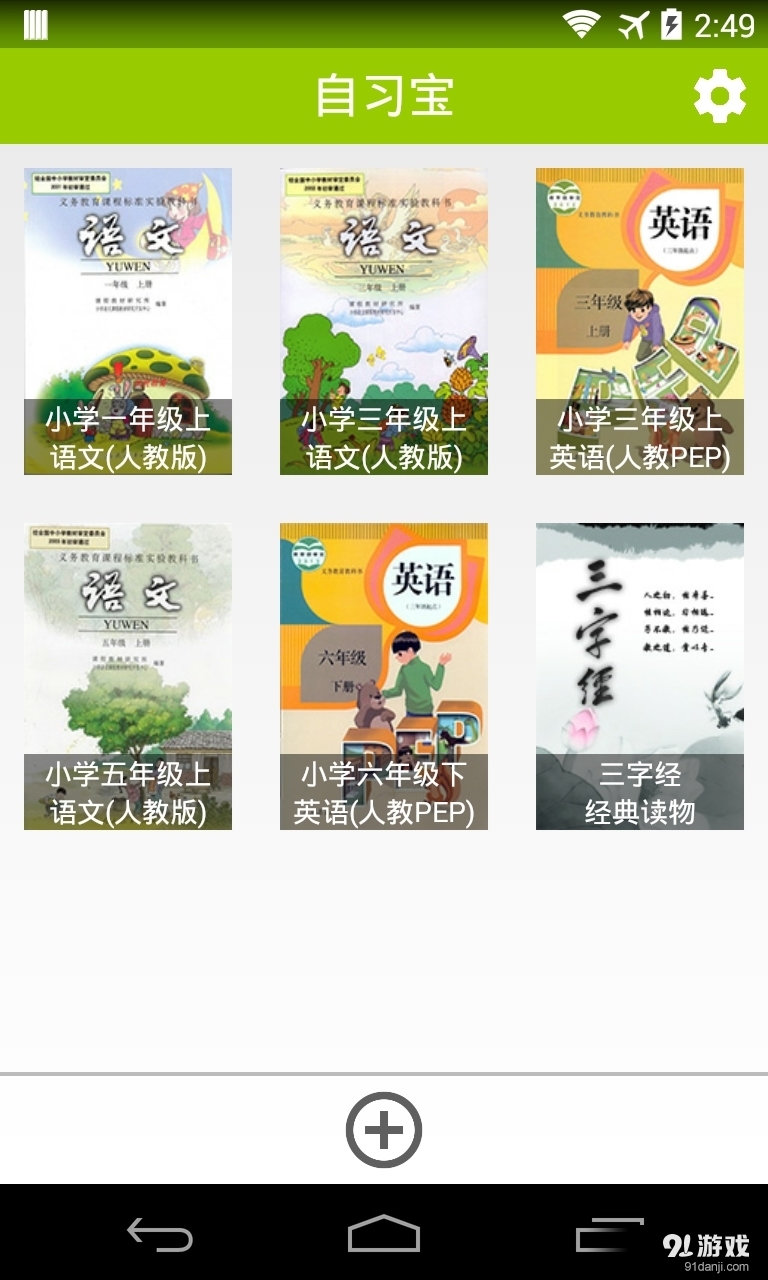
Task: Tap the home navigation icon
Action: (383, 1236)
